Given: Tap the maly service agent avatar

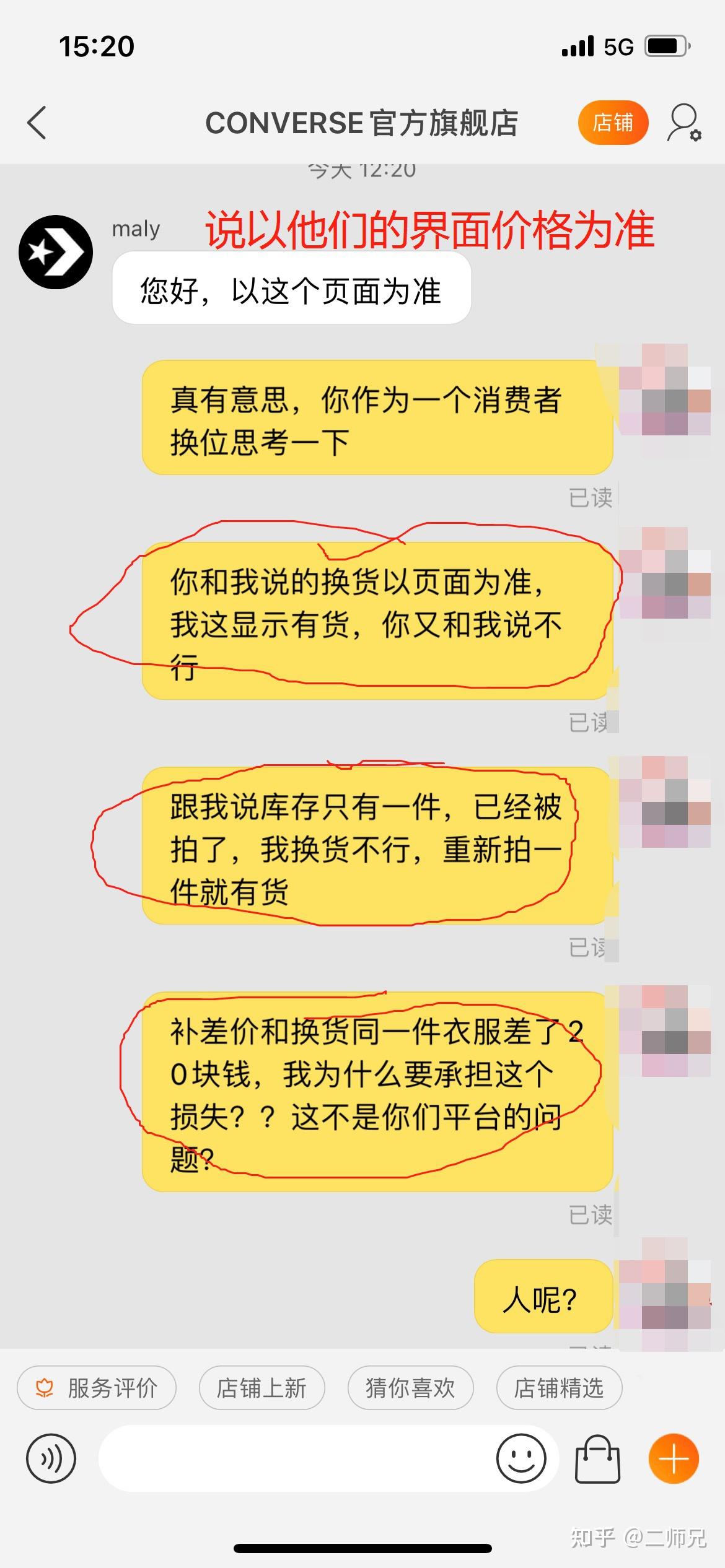Looking at the screenshot, I should click(x=56, y=252).
